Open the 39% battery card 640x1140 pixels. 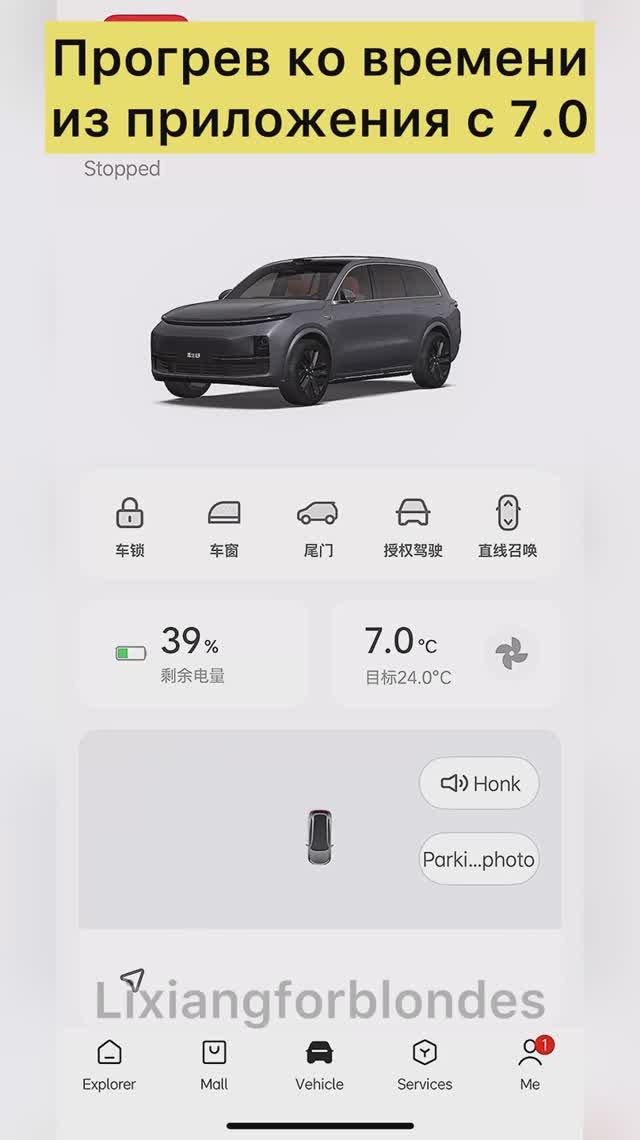click(192, 654)
